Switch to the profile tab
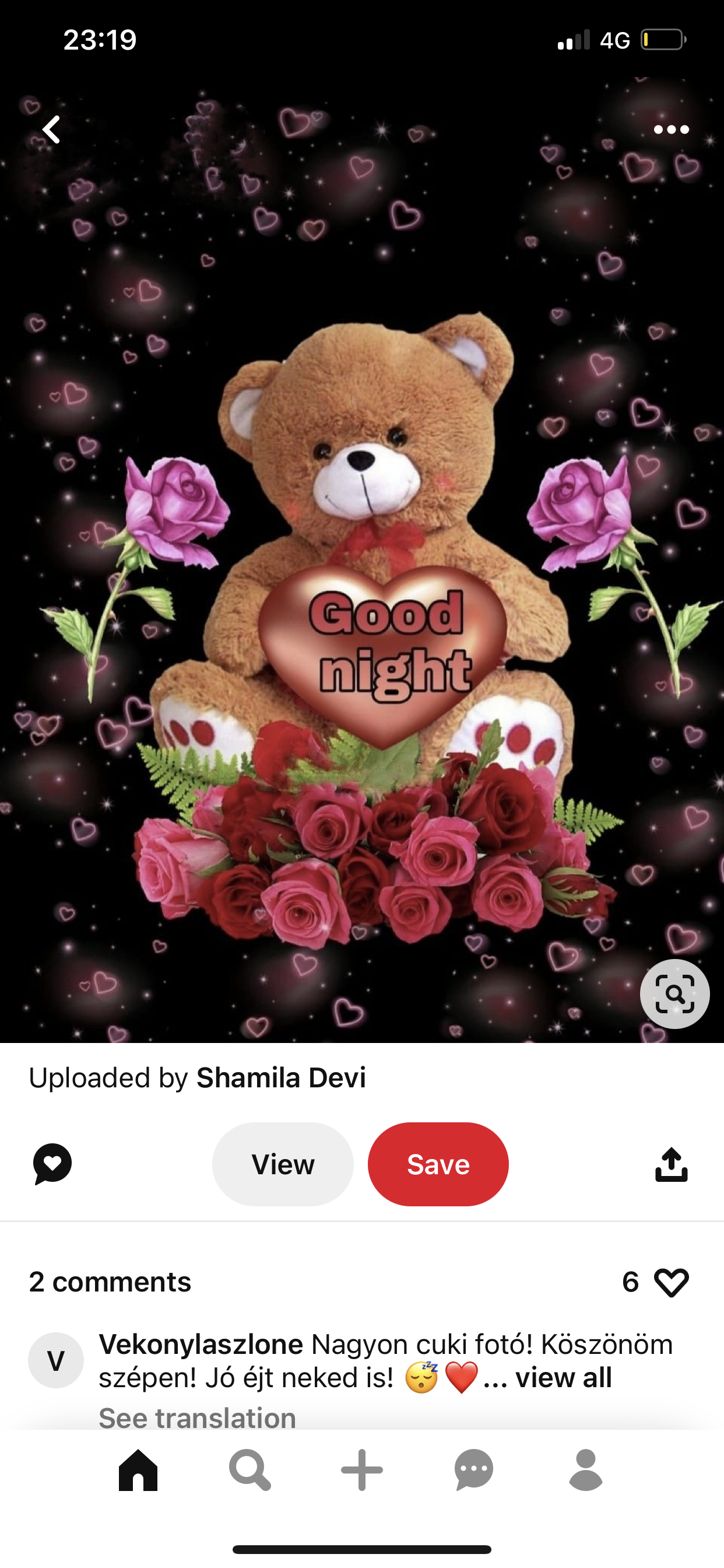 point(586,1470)
